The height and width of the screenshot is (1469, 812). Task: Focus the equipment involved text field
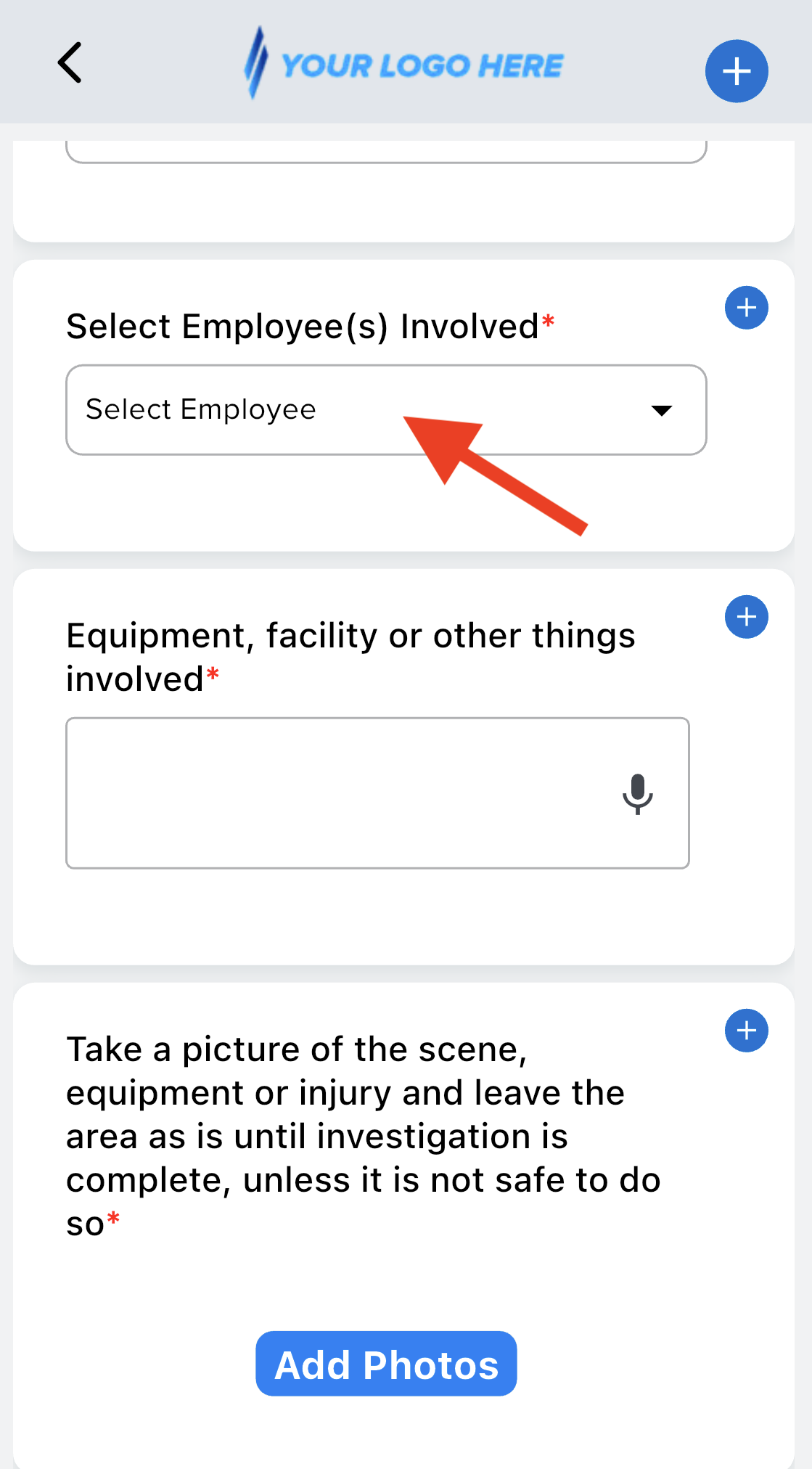click(377, 793)
